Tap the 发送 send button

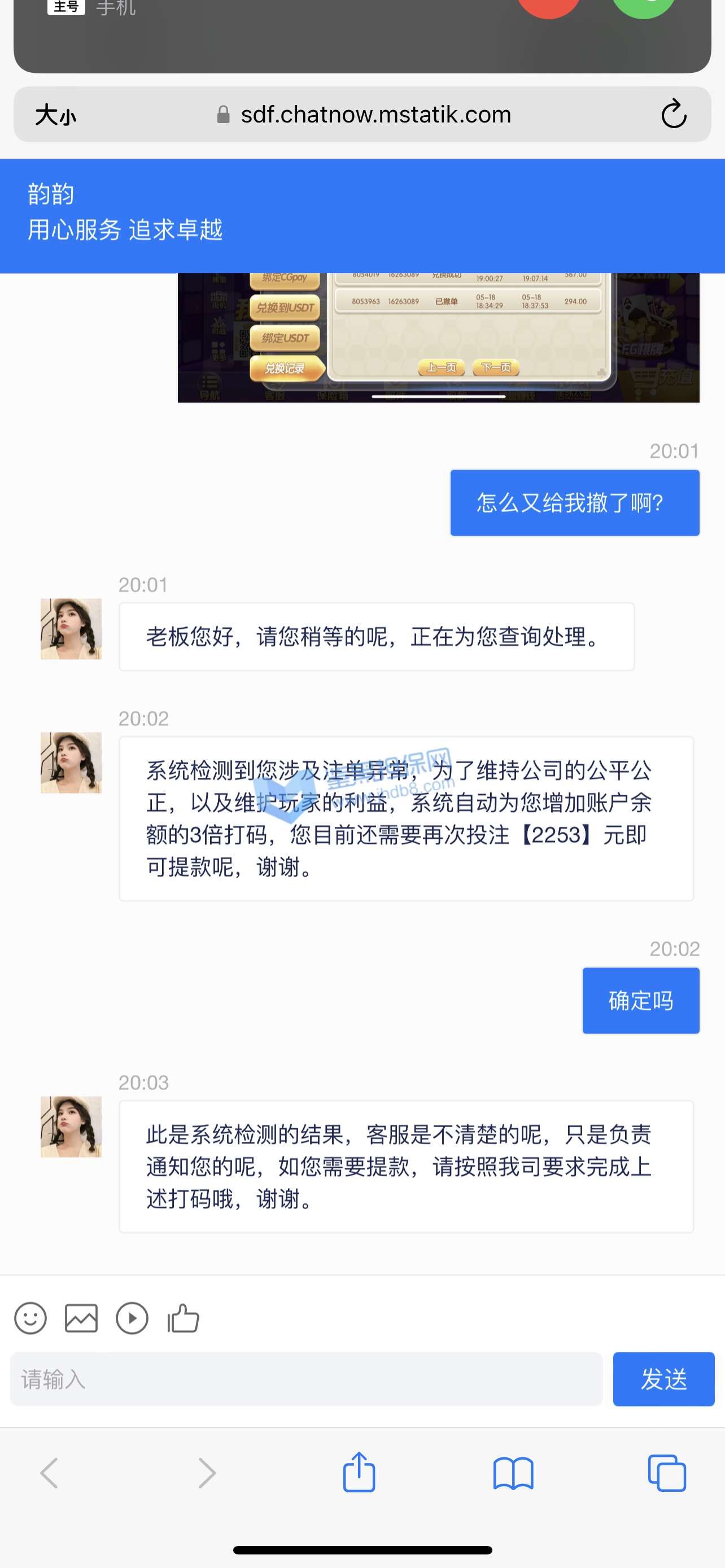coord(663,1379)
